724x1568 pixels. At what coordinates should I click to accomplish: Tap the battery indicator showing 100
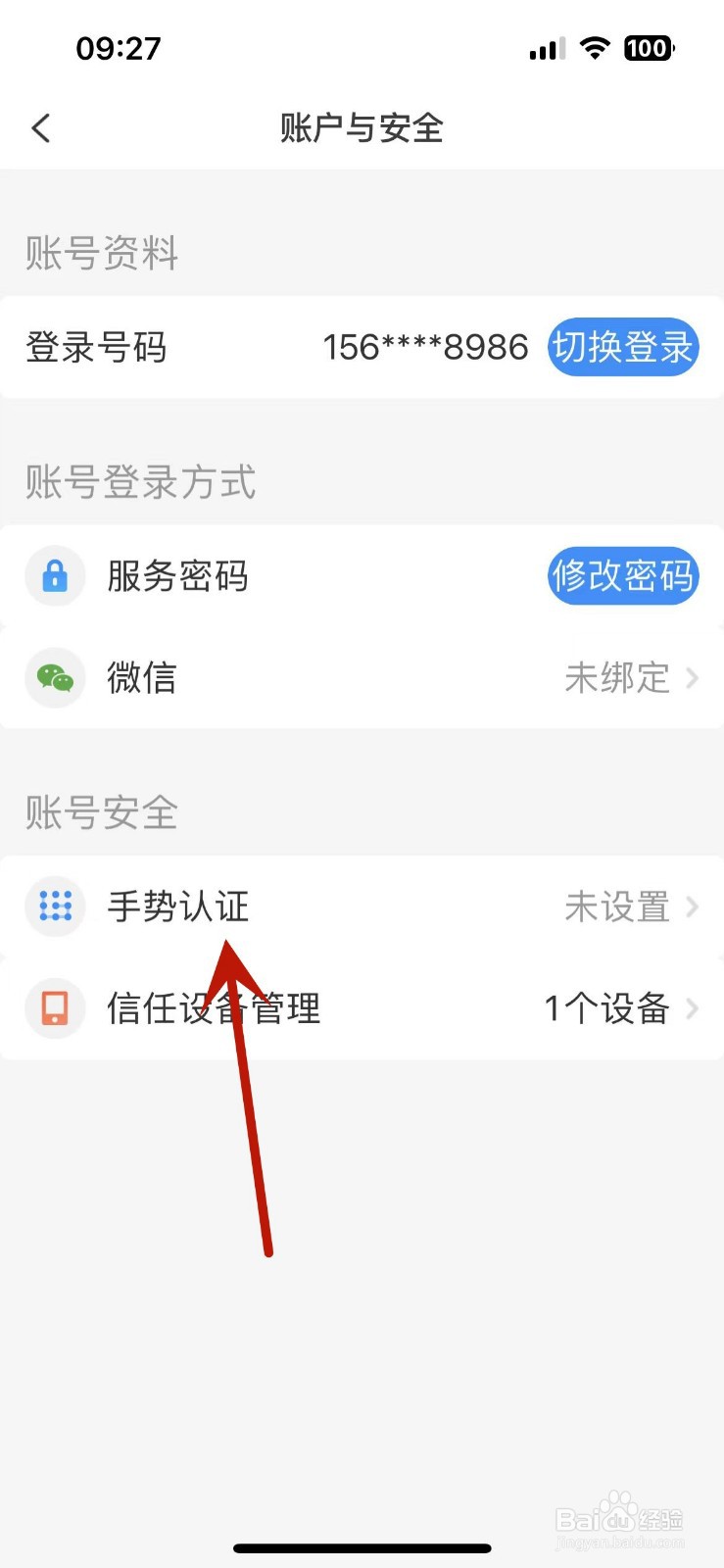[x=648, y=48]
